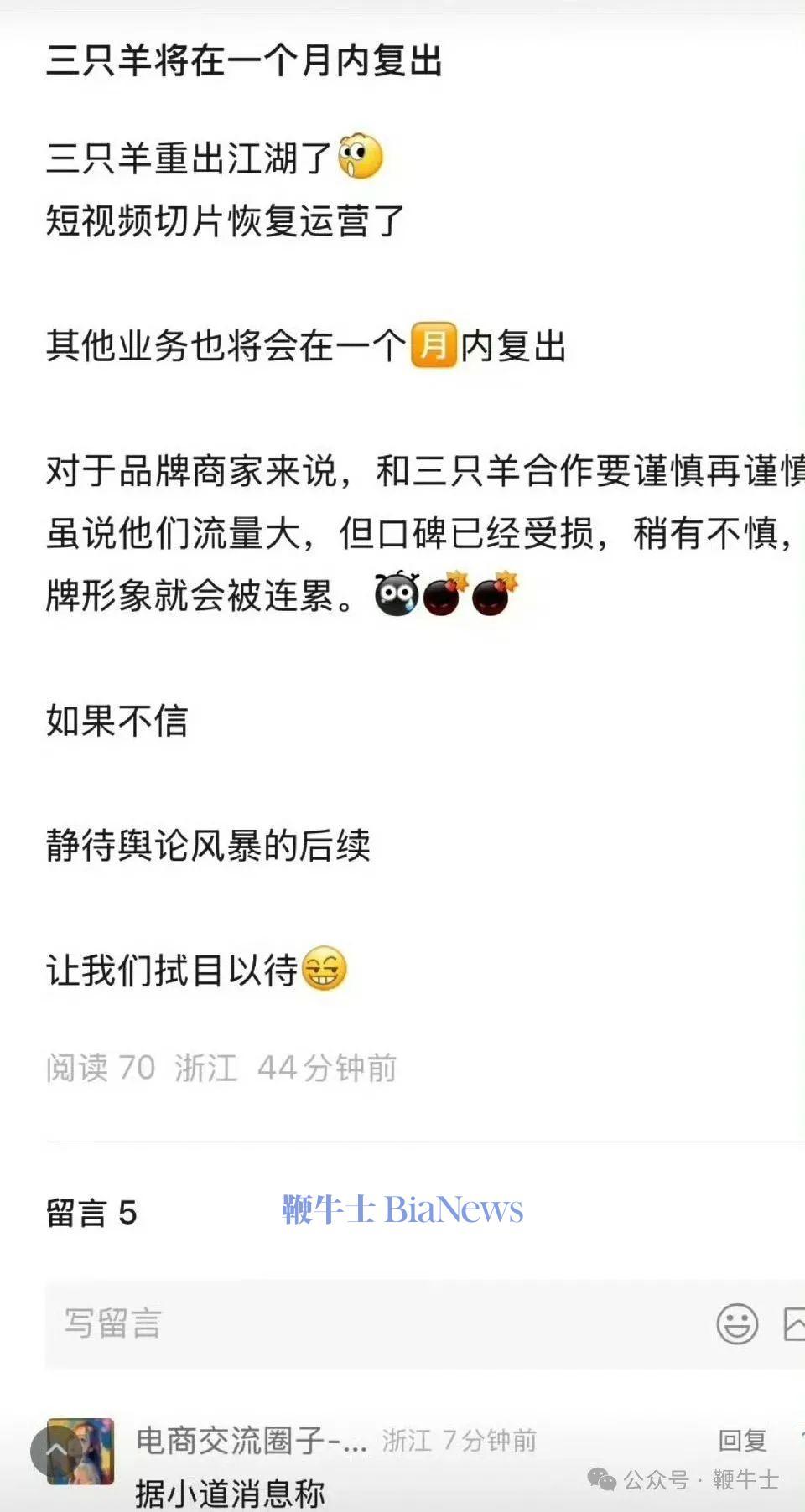Tap the scroll-to-top arrow button

pyautogui.click(x=55, y=1451)
